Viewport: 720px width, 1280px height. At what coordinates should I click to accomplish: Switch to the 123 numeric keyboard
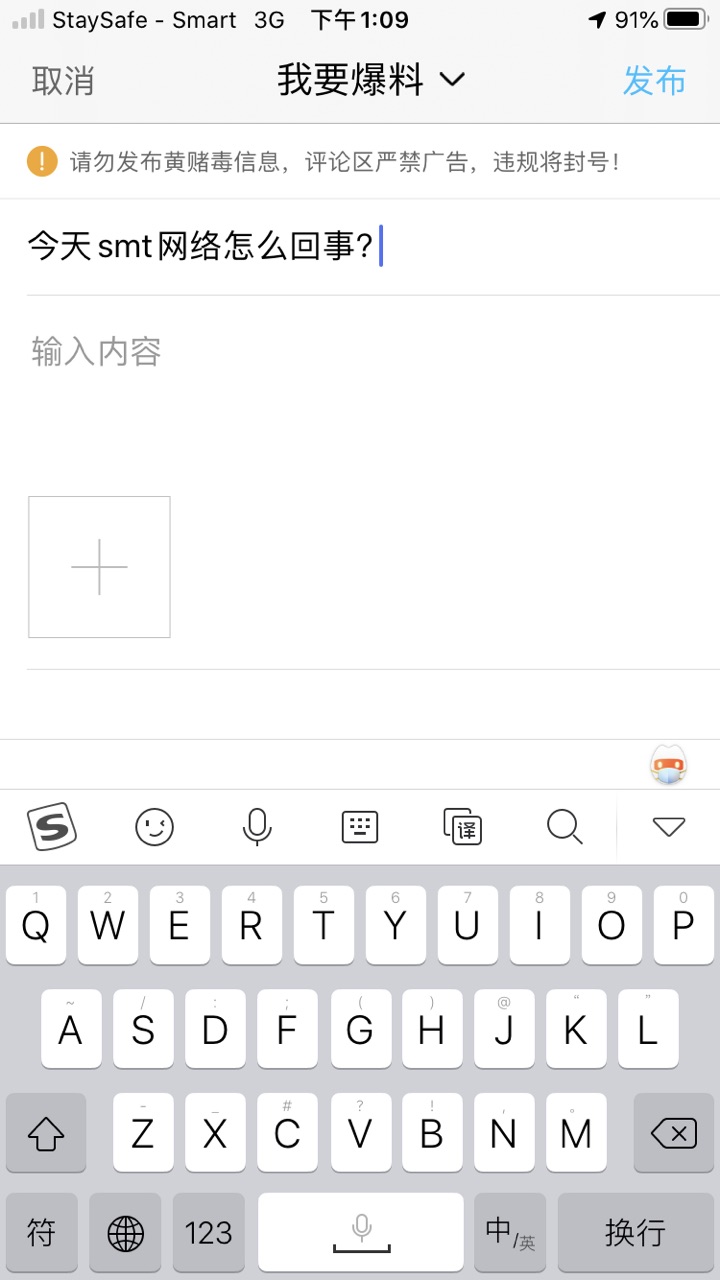pyautogui.click(x=208, y=1232)
